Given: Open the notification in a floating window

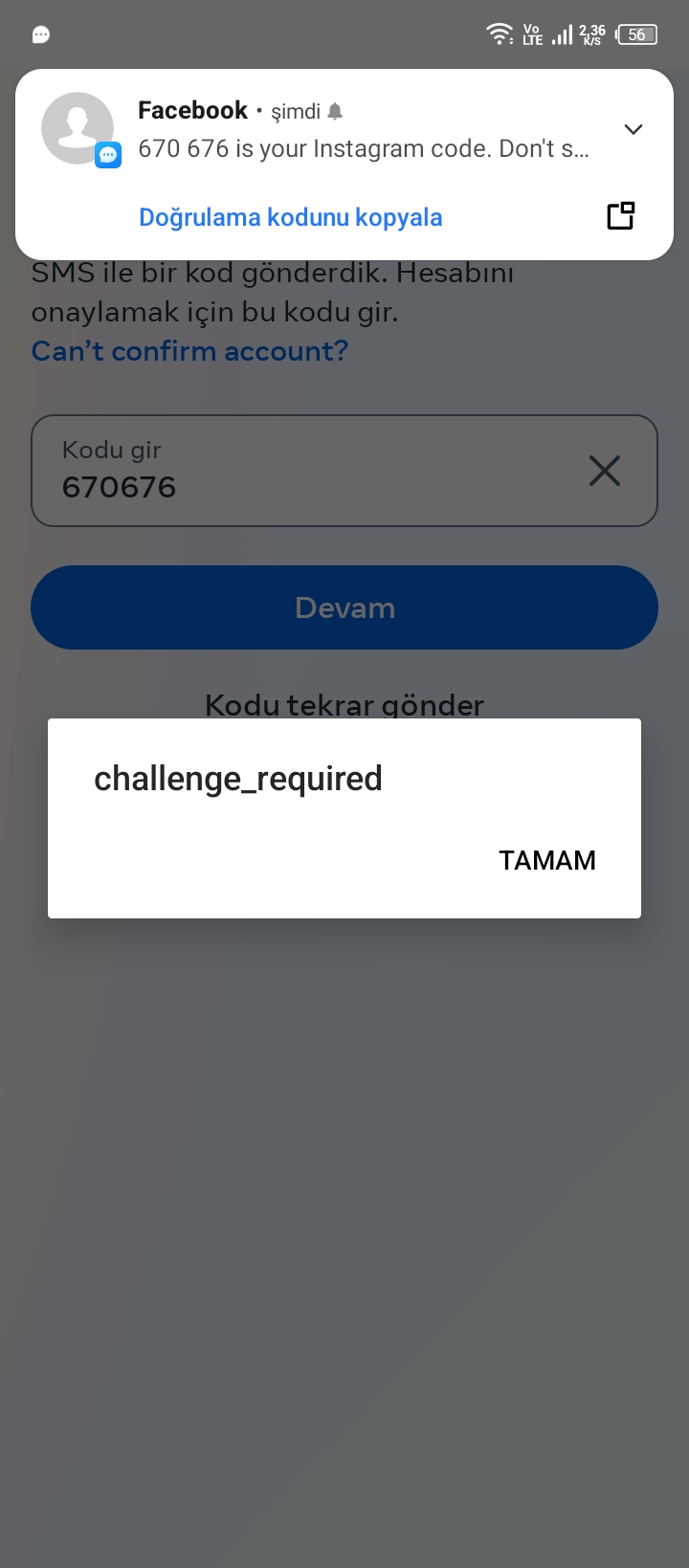Looking at the screenshot, I should [x=621, y=216].
